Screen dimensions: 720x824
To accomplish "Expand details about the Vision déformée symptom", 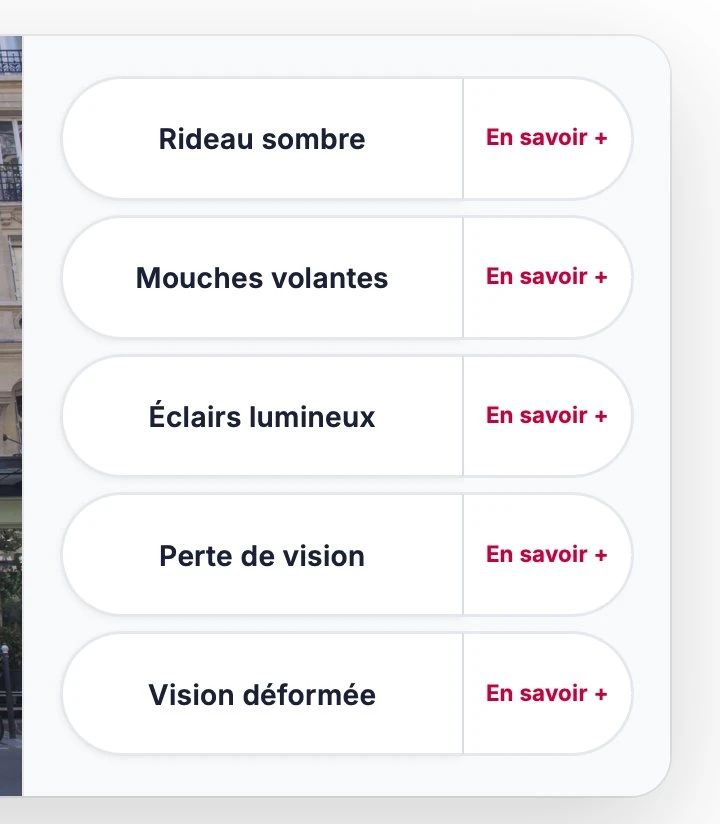I will point(546,694).
